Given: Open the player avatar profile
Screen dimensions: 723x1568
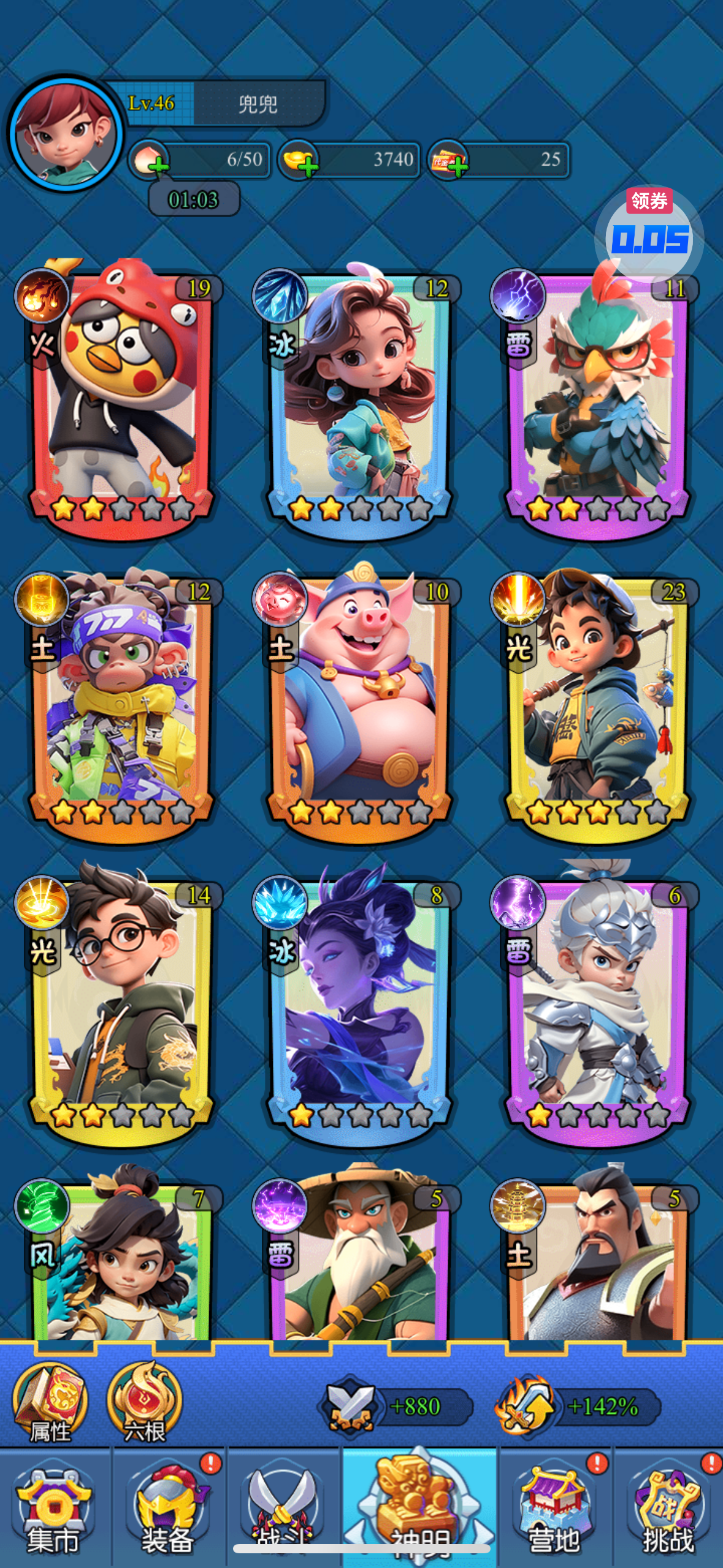Looking at the screenshot, I should point(66,133).
